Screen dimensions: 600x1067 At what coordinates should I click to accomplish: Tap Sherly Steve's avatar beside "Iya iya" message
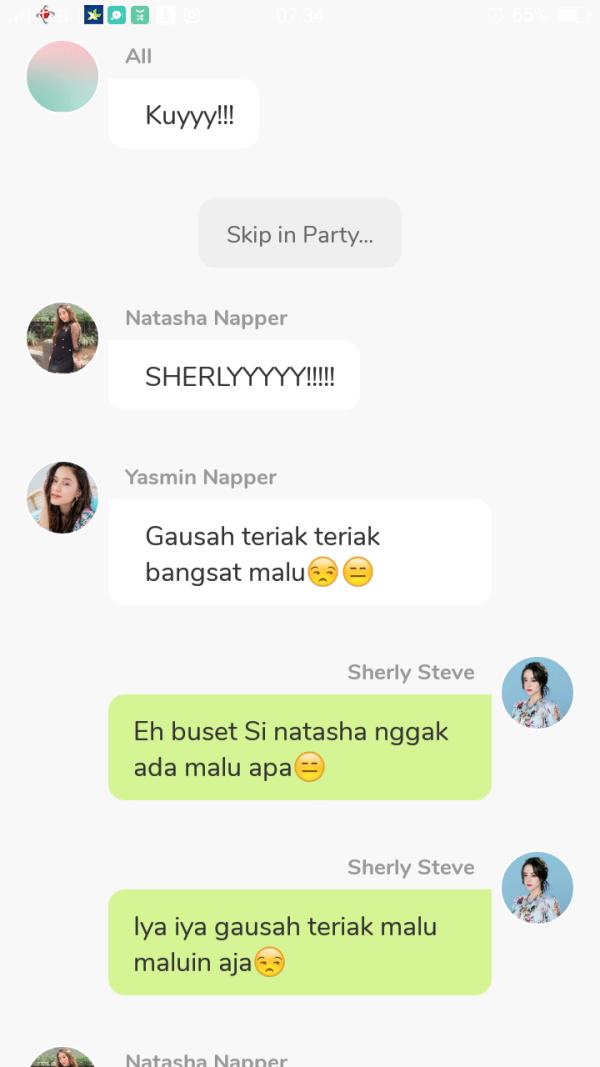pyautogui.click(x=537, y=887)
